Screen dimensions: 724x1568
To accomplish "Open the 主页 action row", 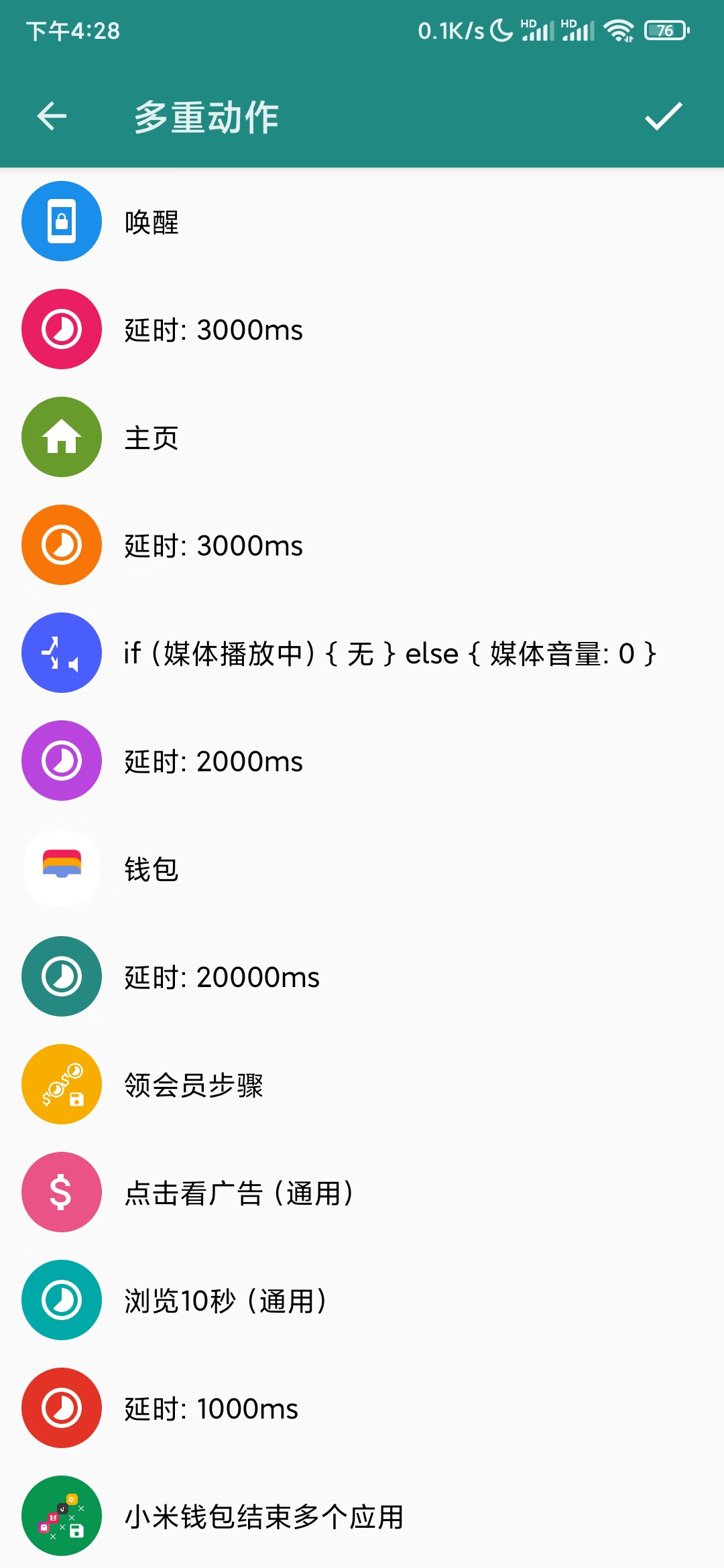I will tap(152, 438).
